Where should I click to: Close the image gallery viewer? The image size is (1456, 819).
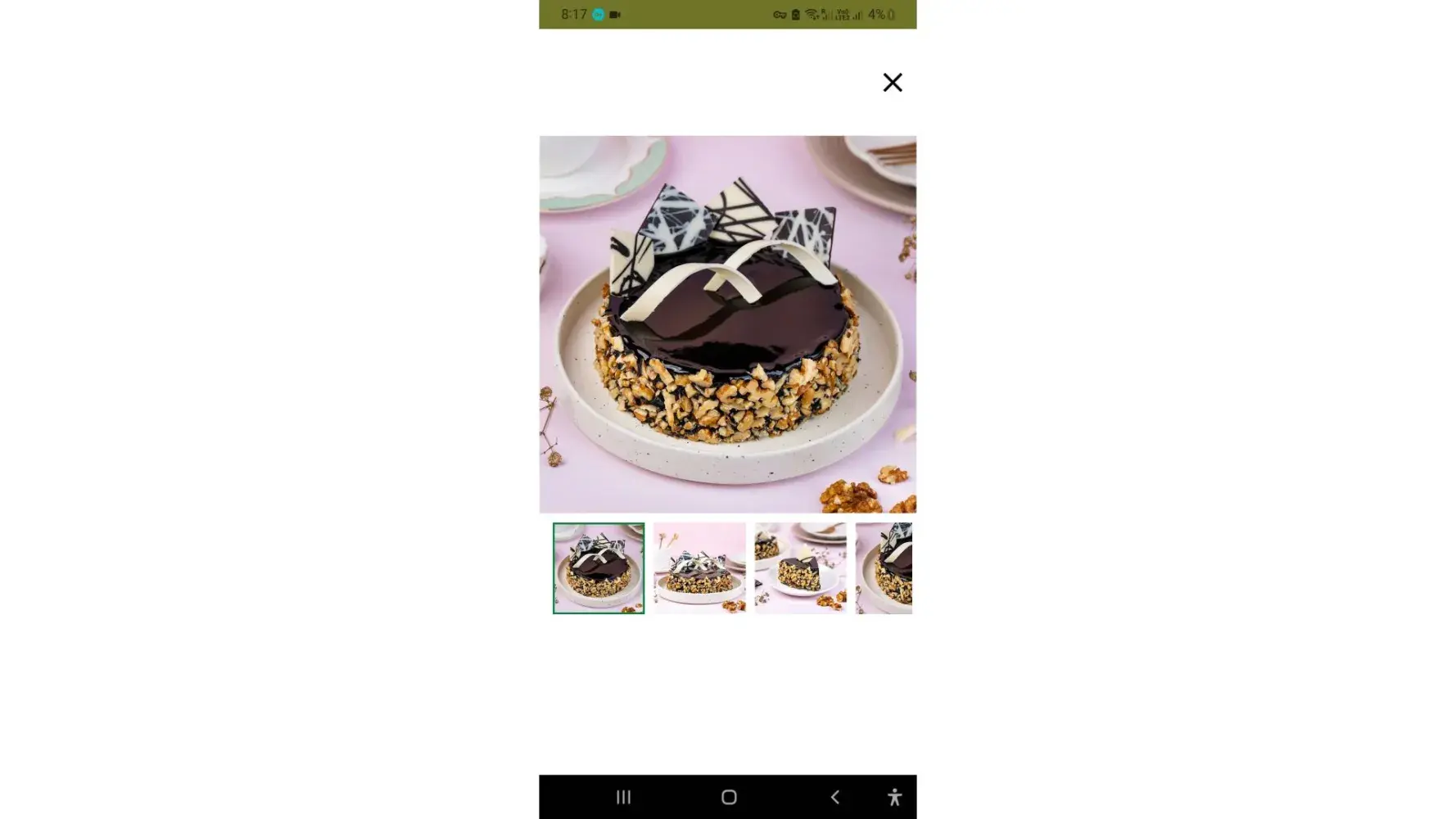[x=892, y=82]
